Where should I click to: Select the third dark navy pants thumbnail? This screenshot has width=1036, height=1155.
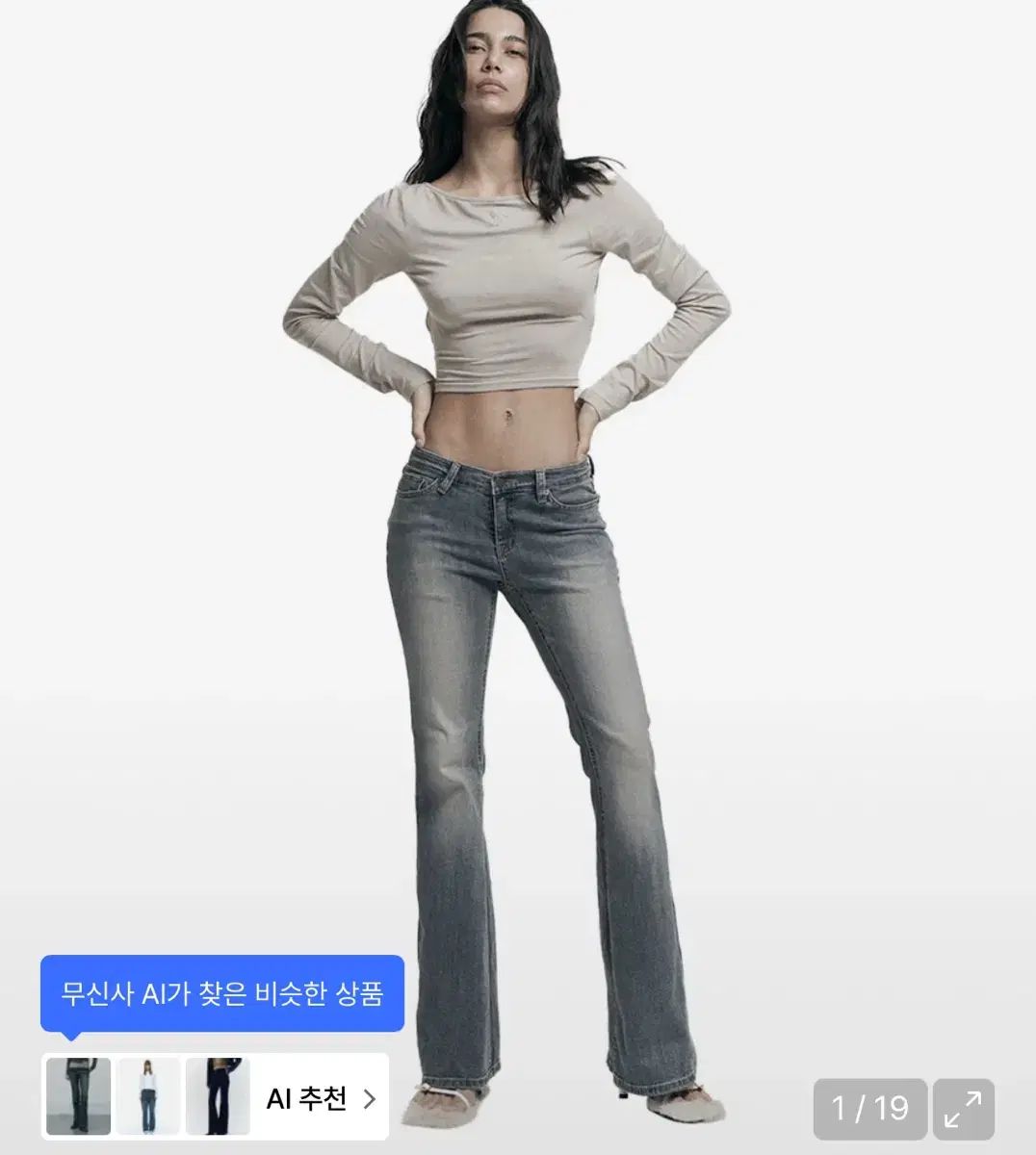point(218,1096)
